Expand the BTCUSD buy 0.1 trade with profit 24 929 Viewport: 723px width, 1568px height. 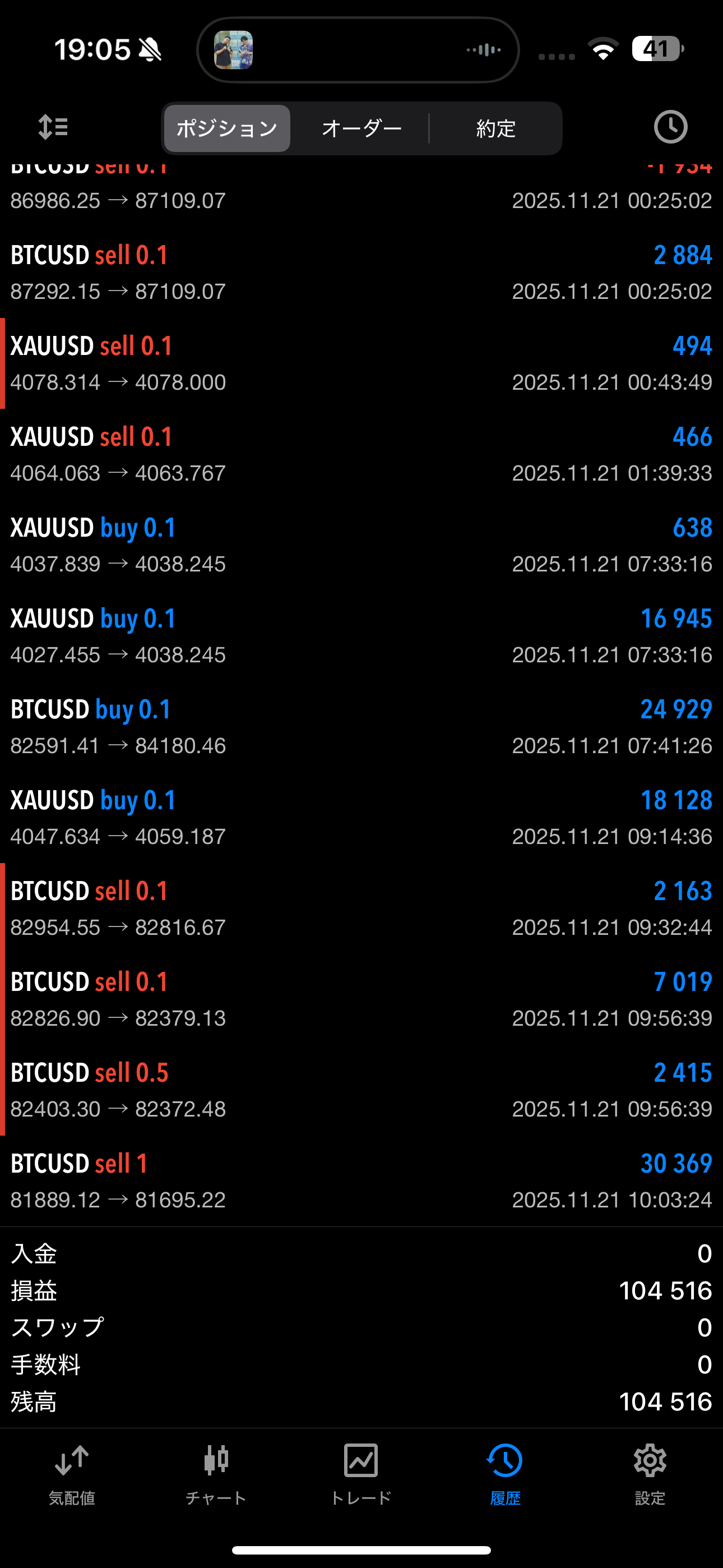[x=361, y=727]
